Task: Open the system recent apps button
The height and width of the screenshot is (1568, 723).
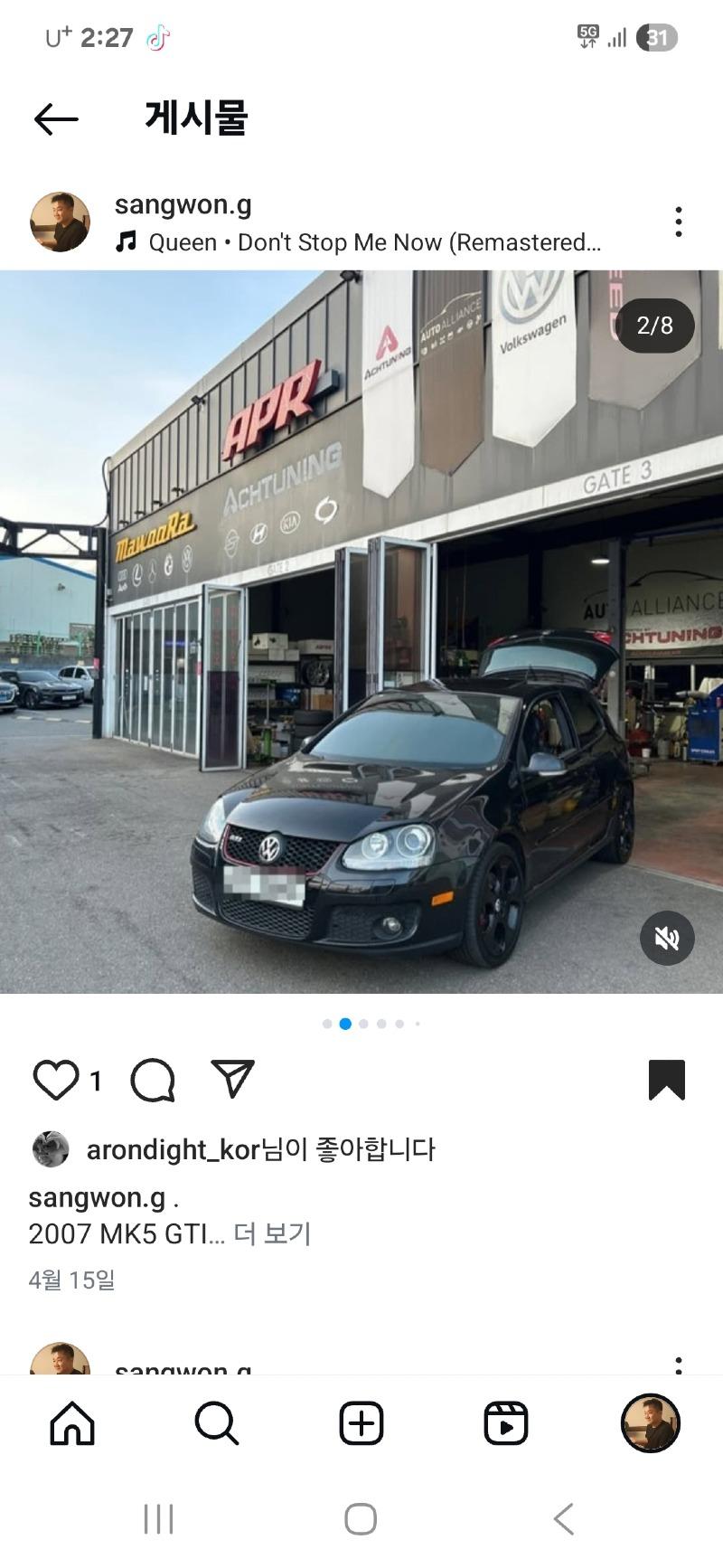Action: 158,1519
